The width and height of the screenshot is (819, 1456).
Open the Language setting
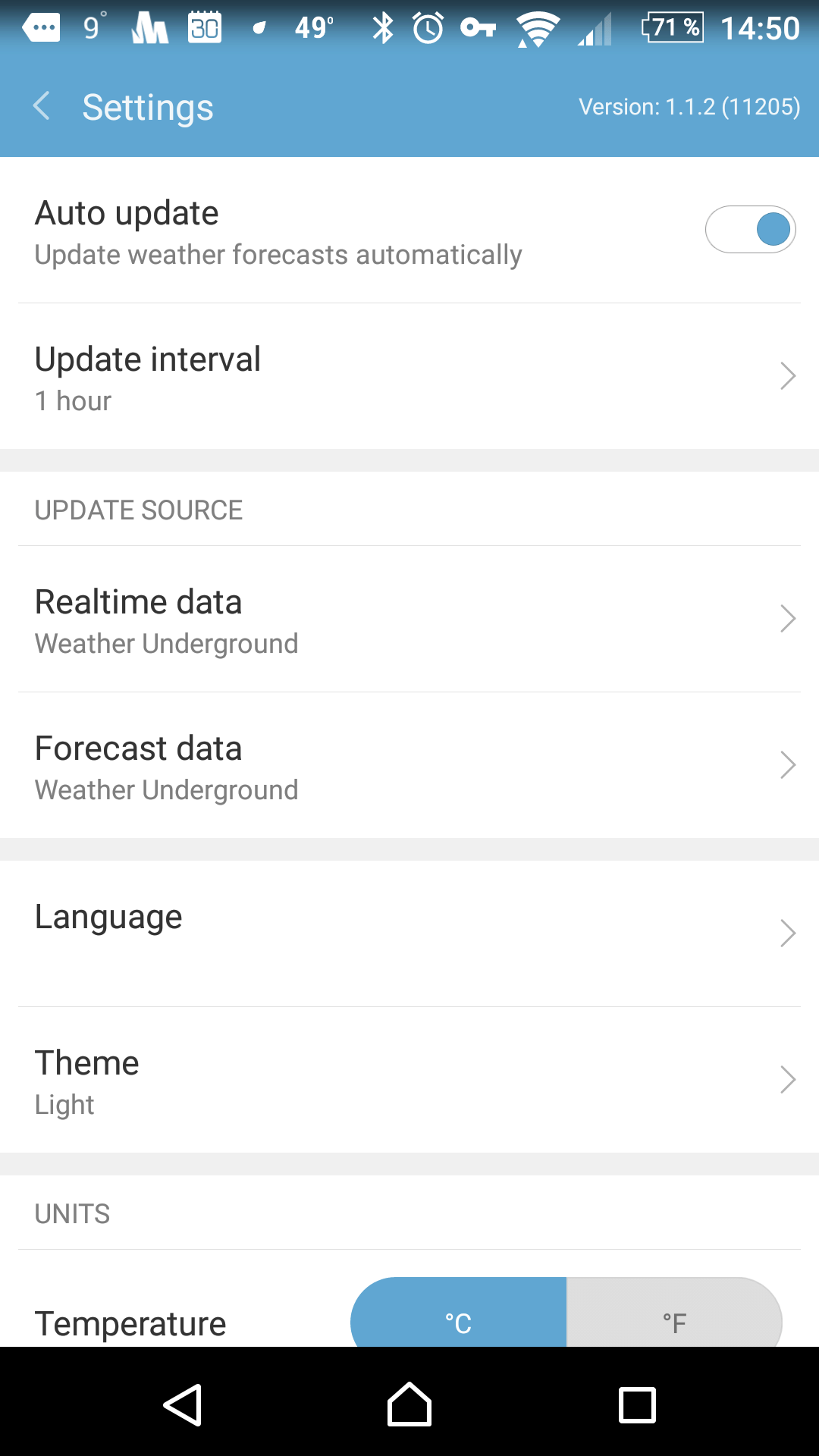click(409, 934)
